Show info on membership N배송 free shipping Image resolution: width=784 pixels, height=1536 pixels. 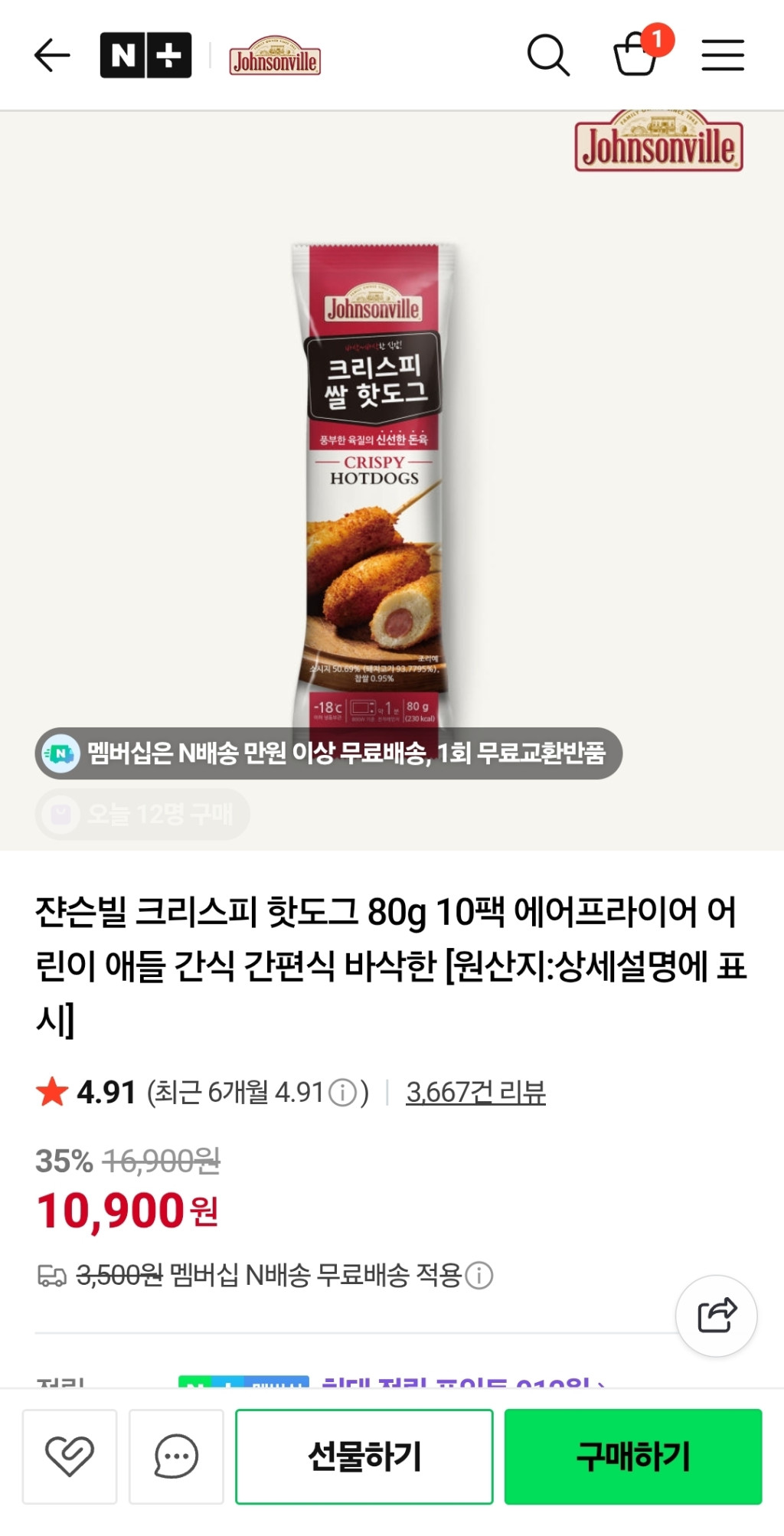pyautogui.click(x=479, y=1276)
